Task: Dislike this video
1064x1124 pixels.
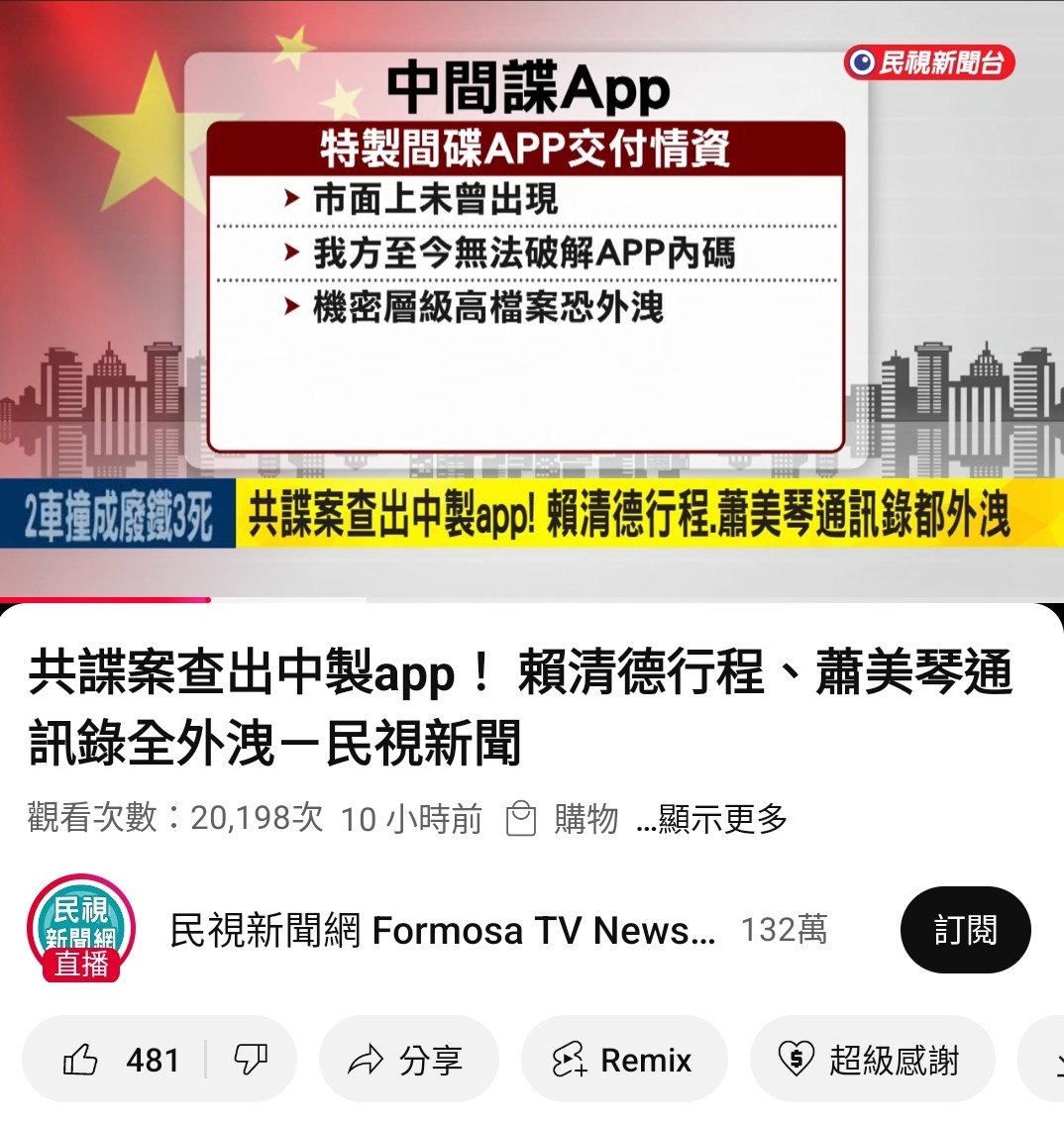Action: tap(250, 1060)
